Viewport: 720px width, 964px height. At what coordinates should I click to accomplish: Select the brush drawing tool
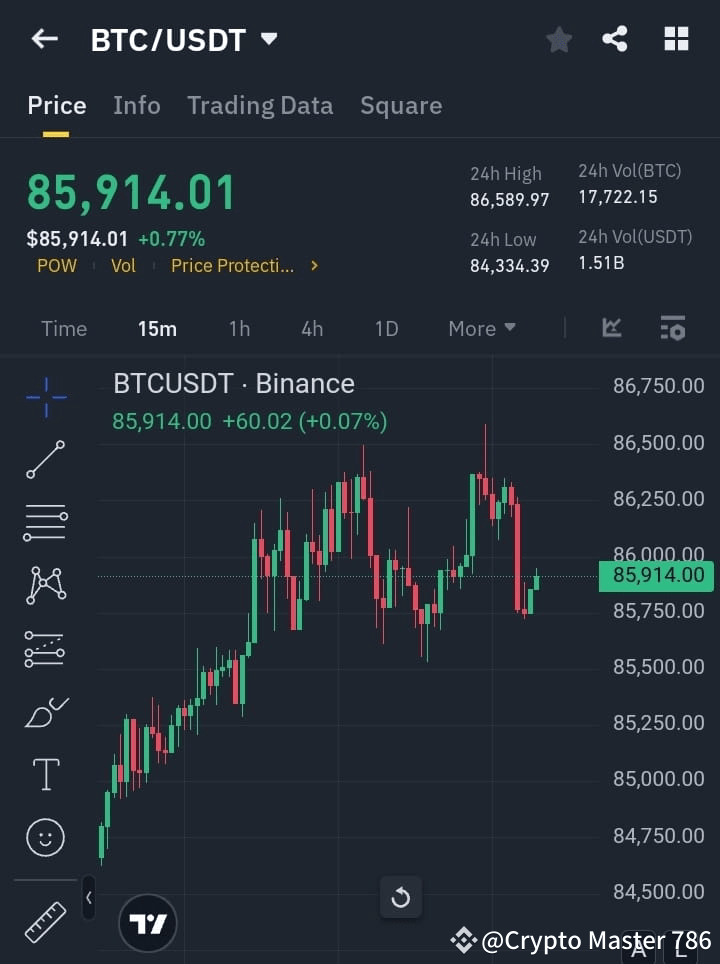45,712
